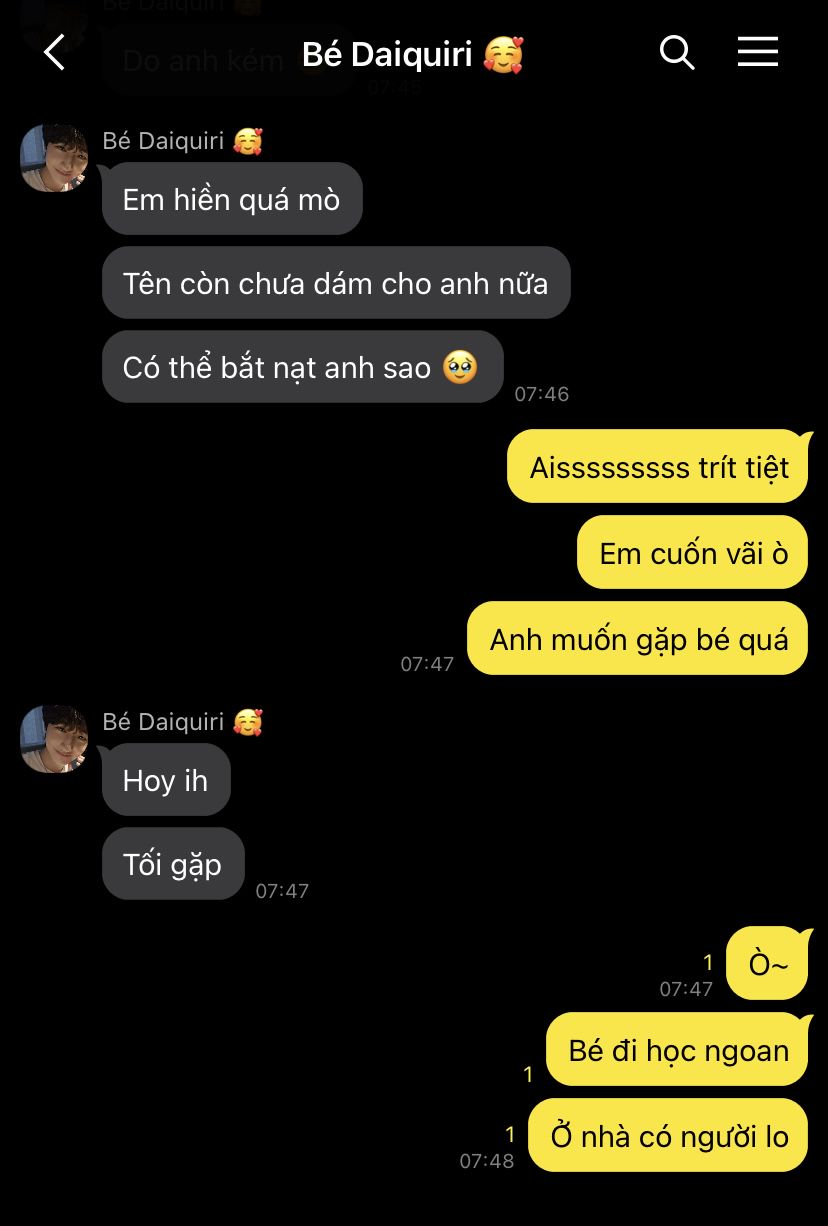Search within this conversation
Screen dimensions: 828x1226
[x=677, y=52]
